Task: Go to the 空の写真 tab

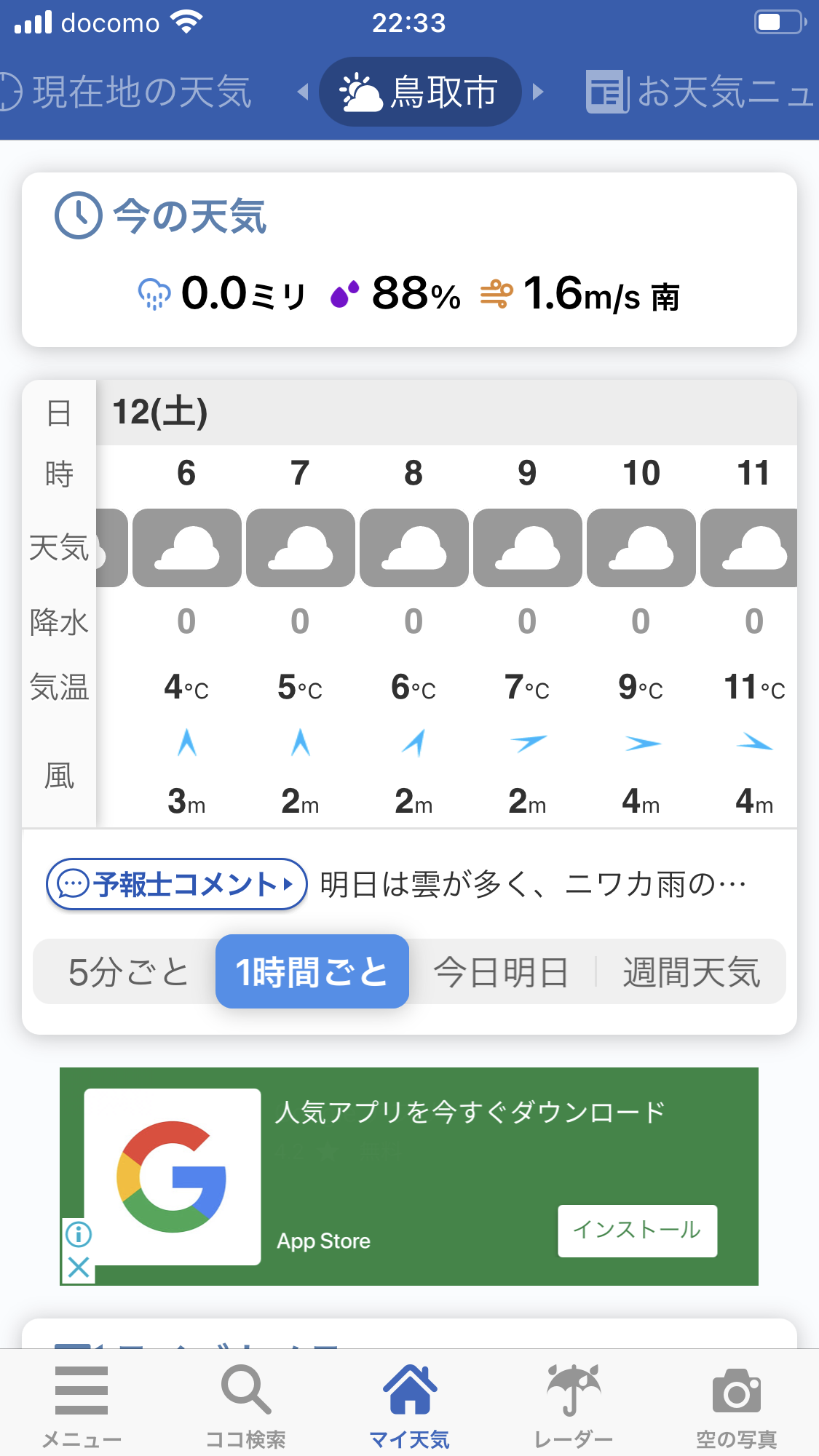Action: tap(737, 1406)
